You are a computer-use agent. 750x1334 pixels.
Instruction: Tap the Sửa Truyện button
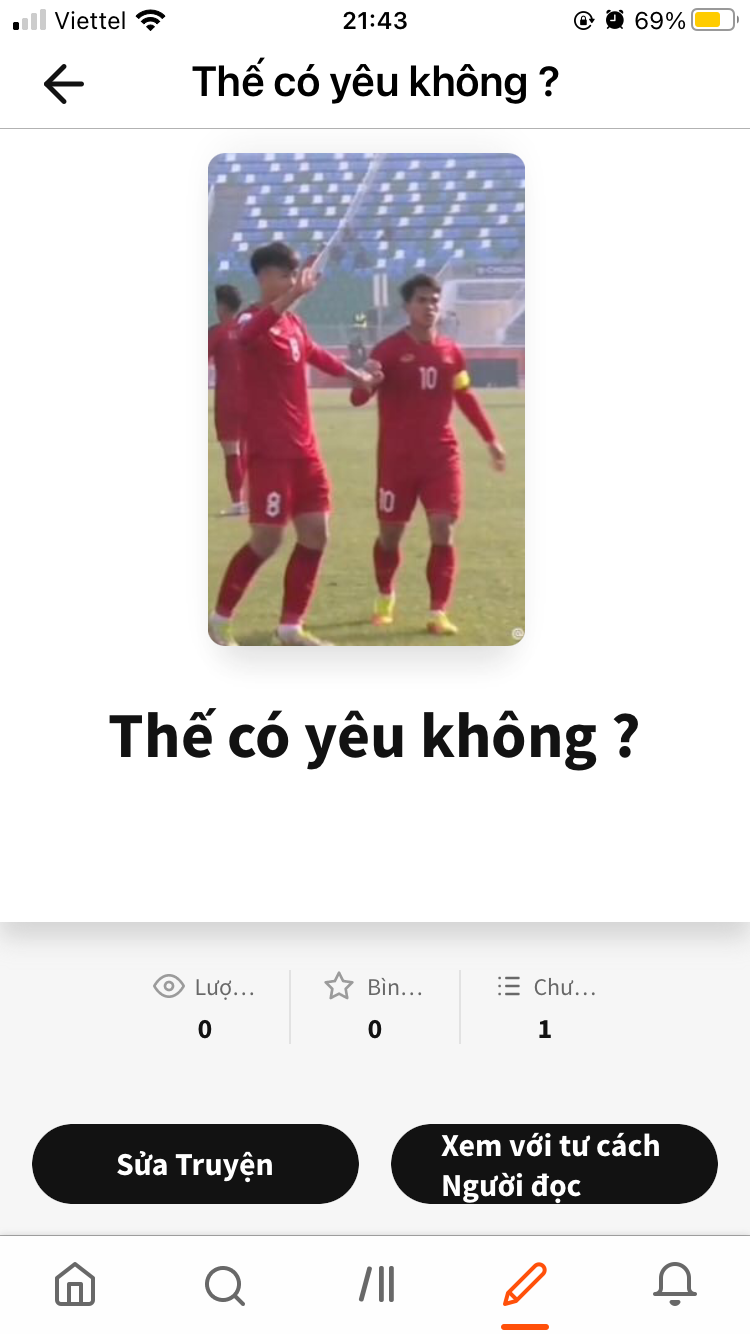(x=195, y=1164)
